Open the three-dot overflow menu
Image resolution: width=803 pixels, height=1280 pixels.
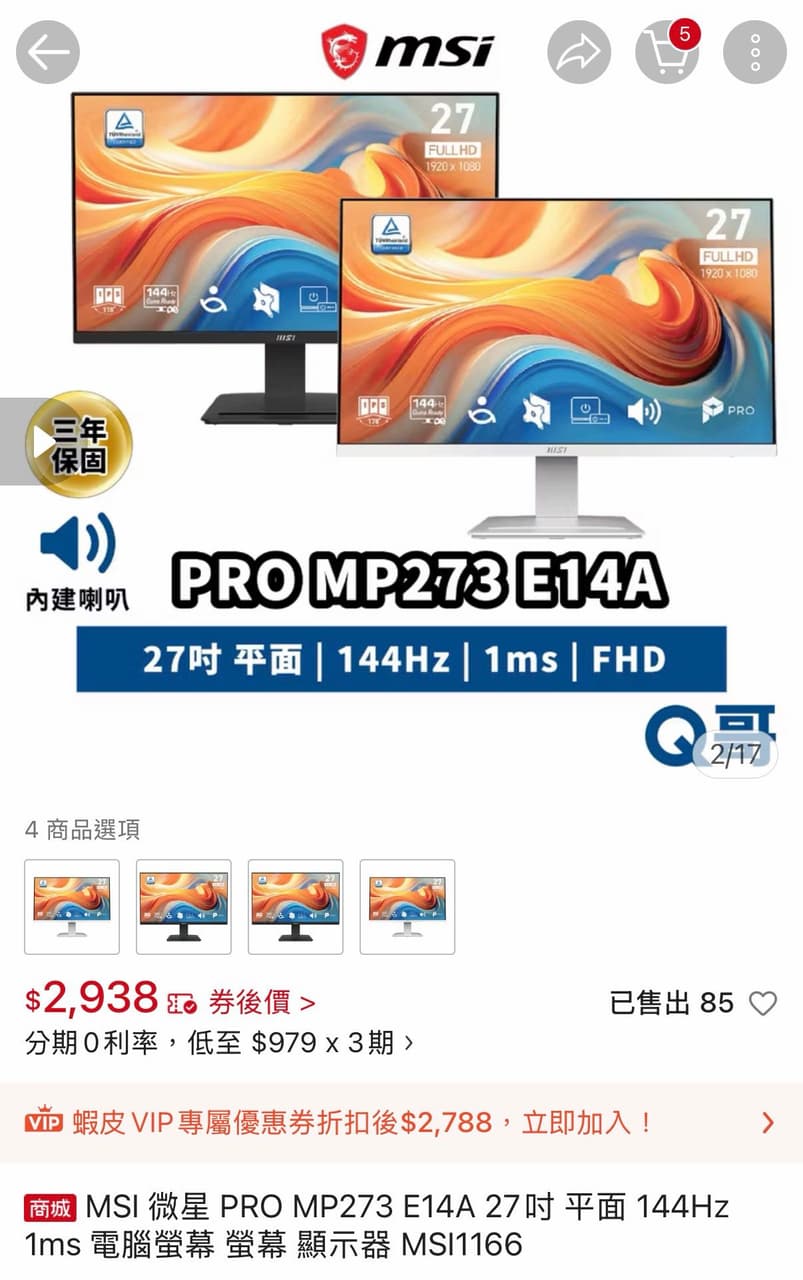click(x=755, y=52)
